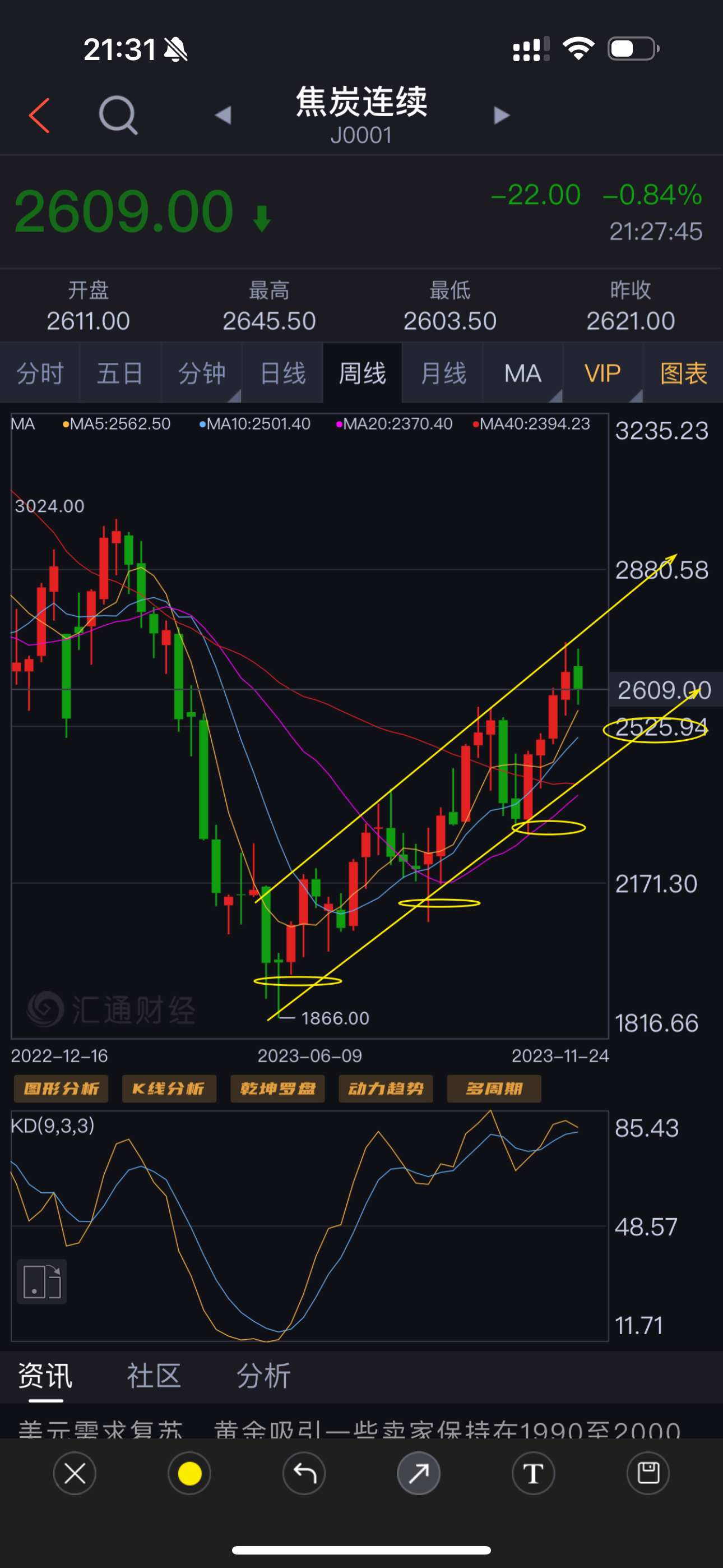Viewport: 723px width, 1568px height.
Task: Open the 分钟 period dropdown
Action: 201,373
